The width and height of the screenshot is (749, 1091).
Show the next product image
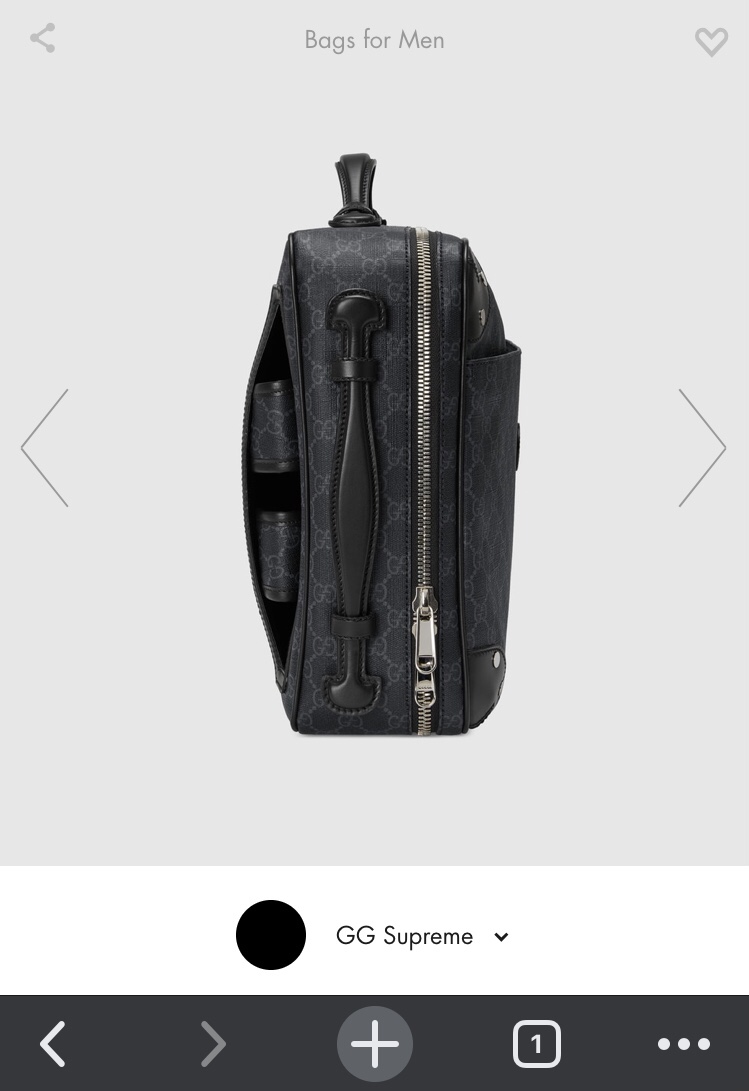tap(701, 448)
